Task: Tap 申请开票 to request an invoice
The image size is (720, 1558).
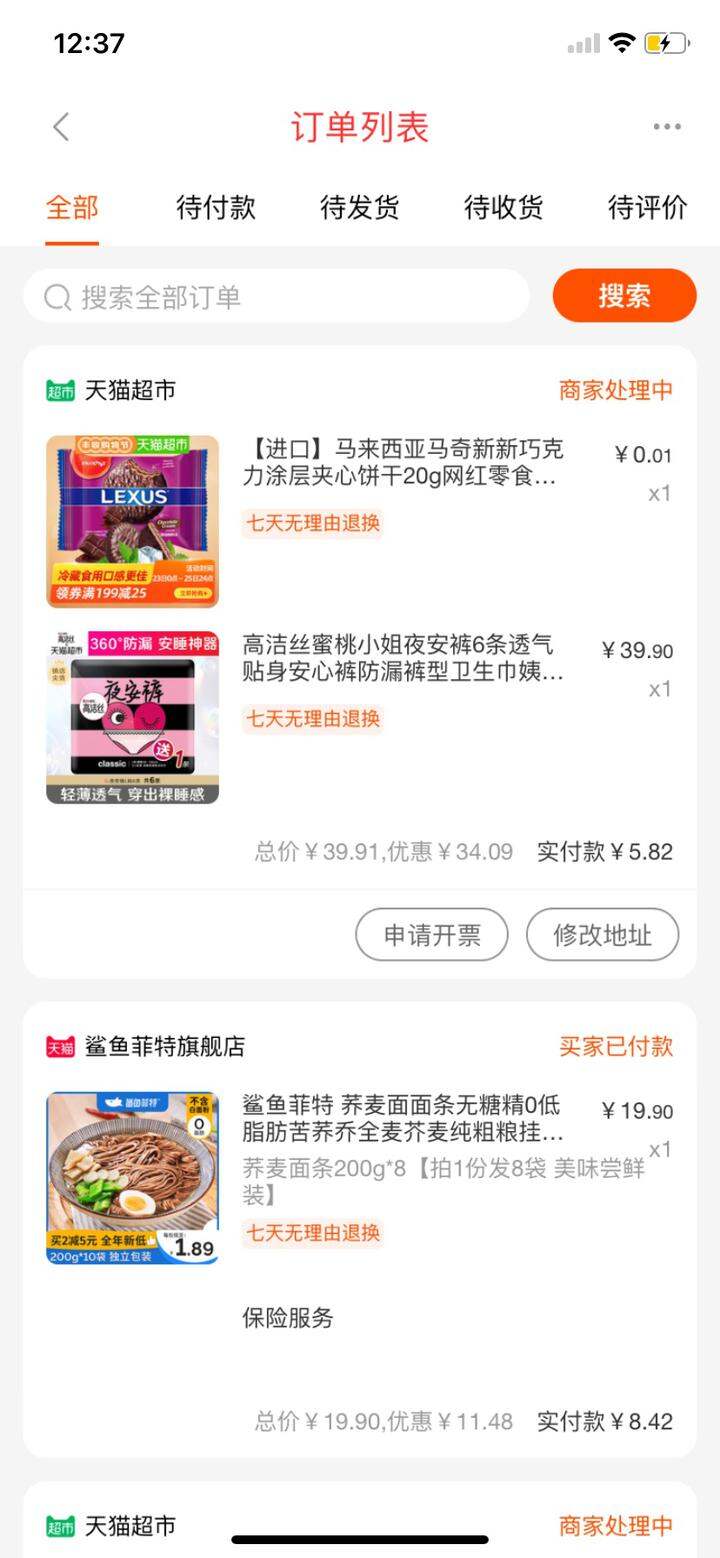Action: pyautogui.click(x=432, y=935)
